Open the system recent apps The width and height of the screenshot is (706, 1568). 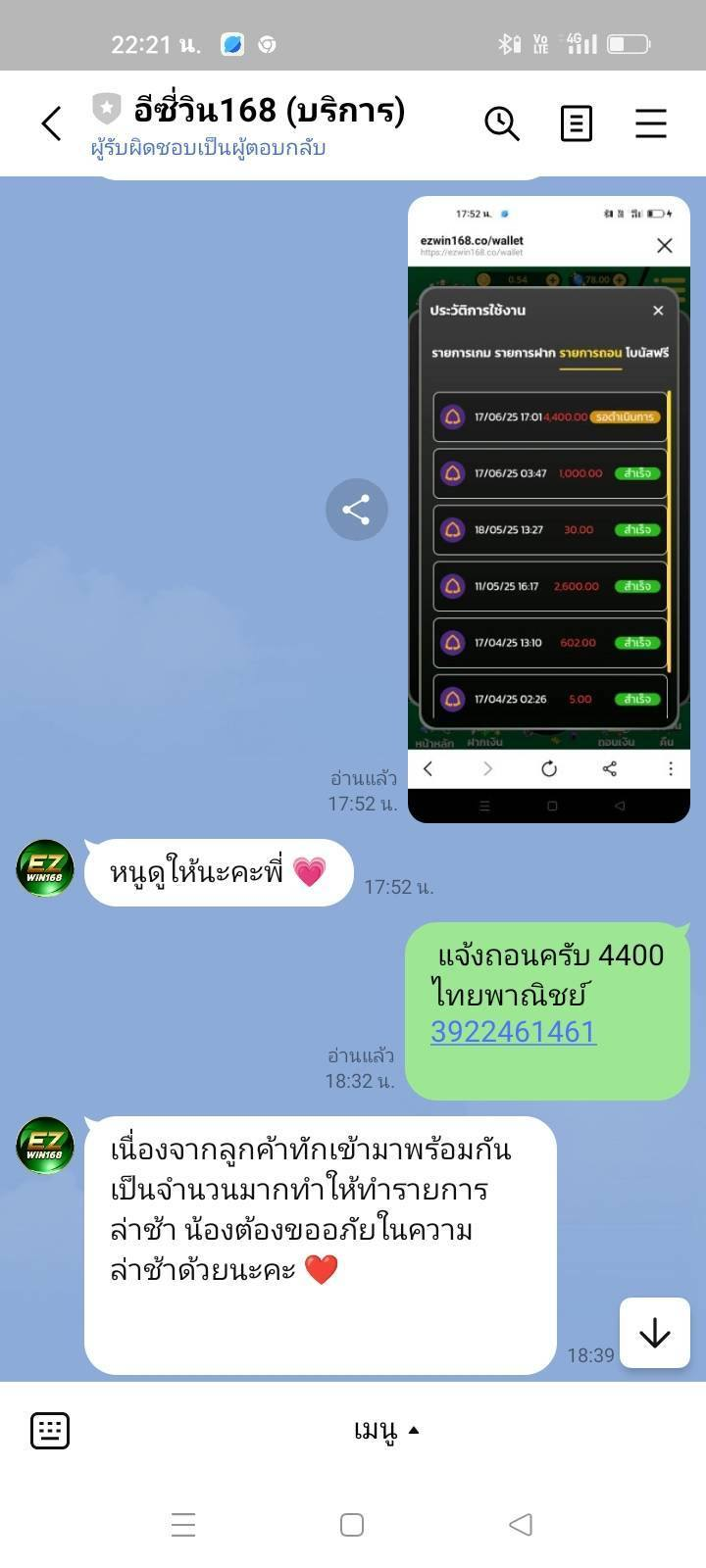coord(183,1525)
